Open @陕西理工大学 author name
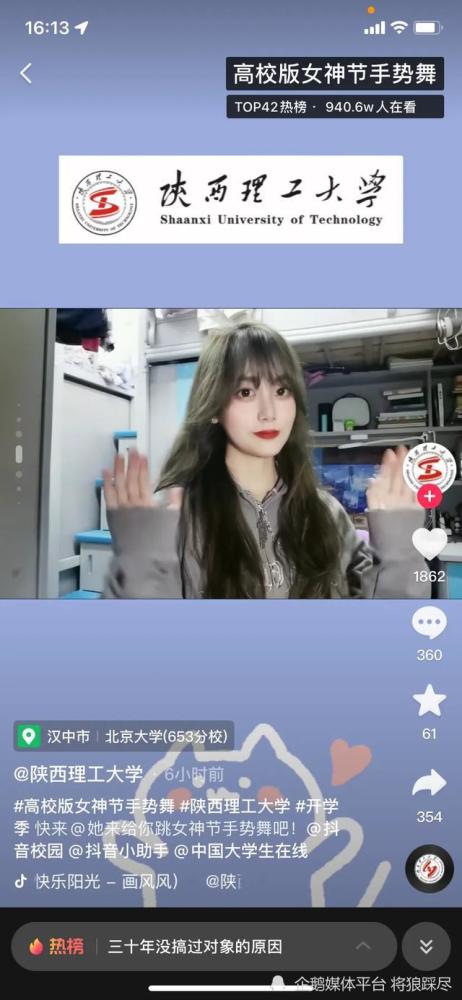The width and height of the screenshot is (462, 1000). 78,774
